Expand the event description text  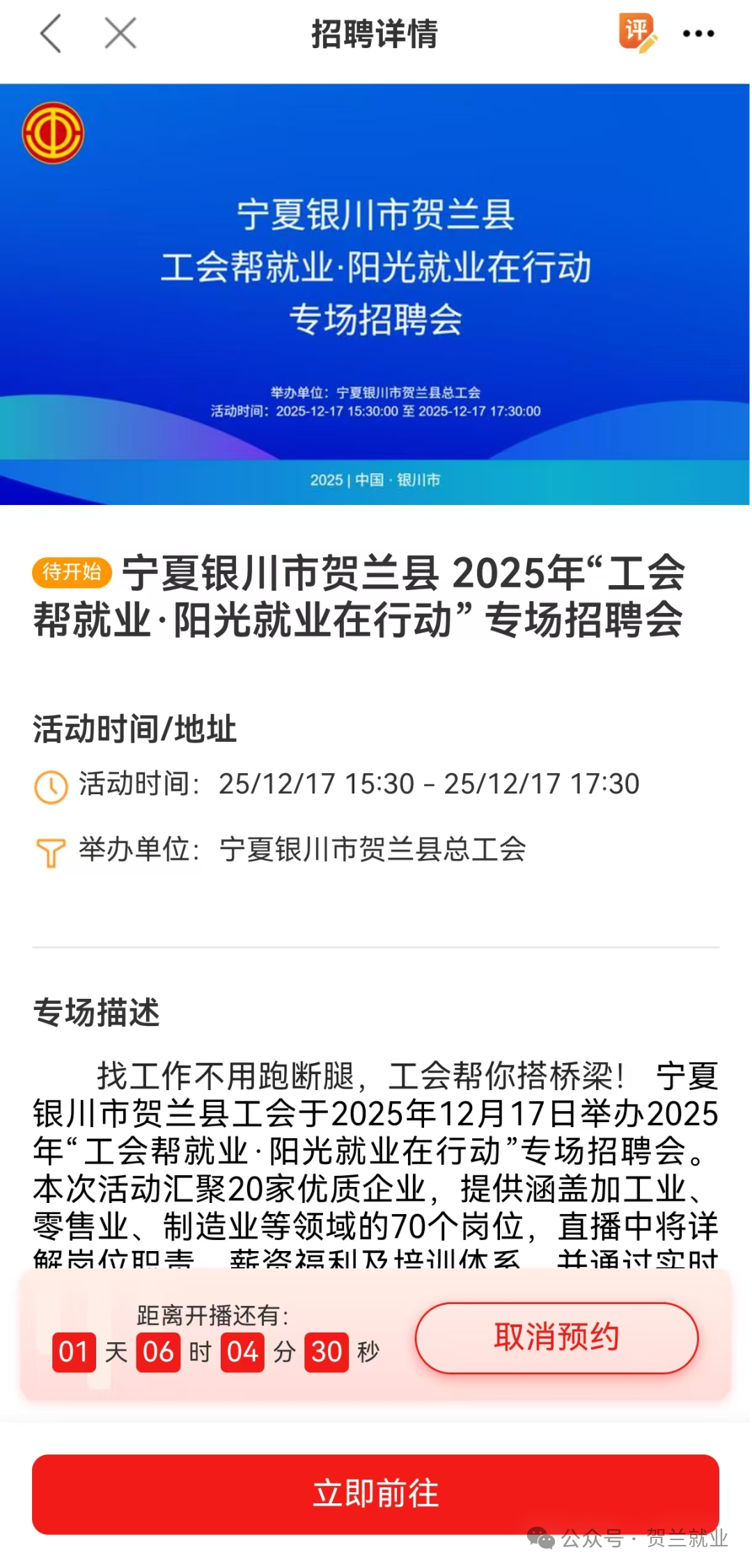(376, 1170)
